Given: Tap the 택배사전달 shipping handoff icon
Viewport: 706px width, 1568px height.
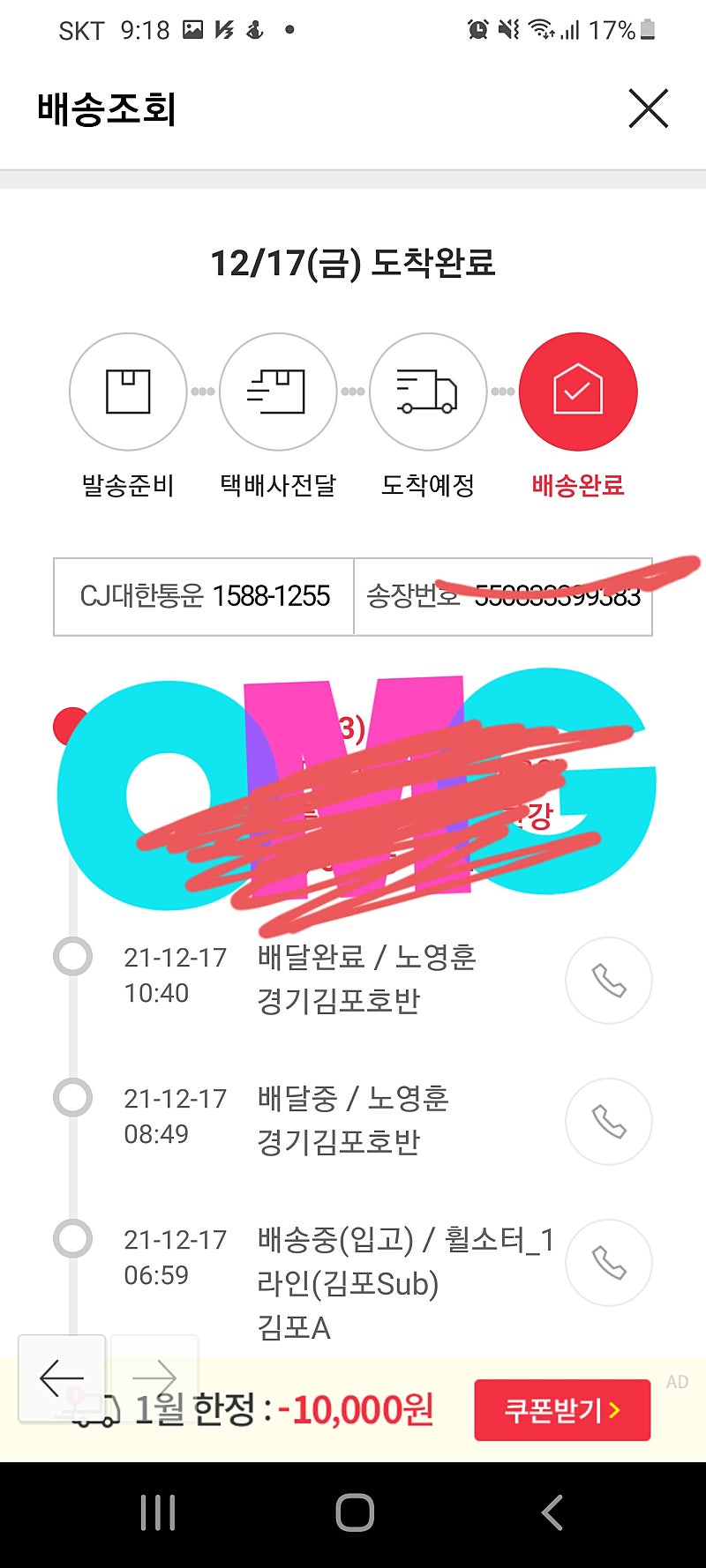Looking at the screenshot, I should (277, 391).
